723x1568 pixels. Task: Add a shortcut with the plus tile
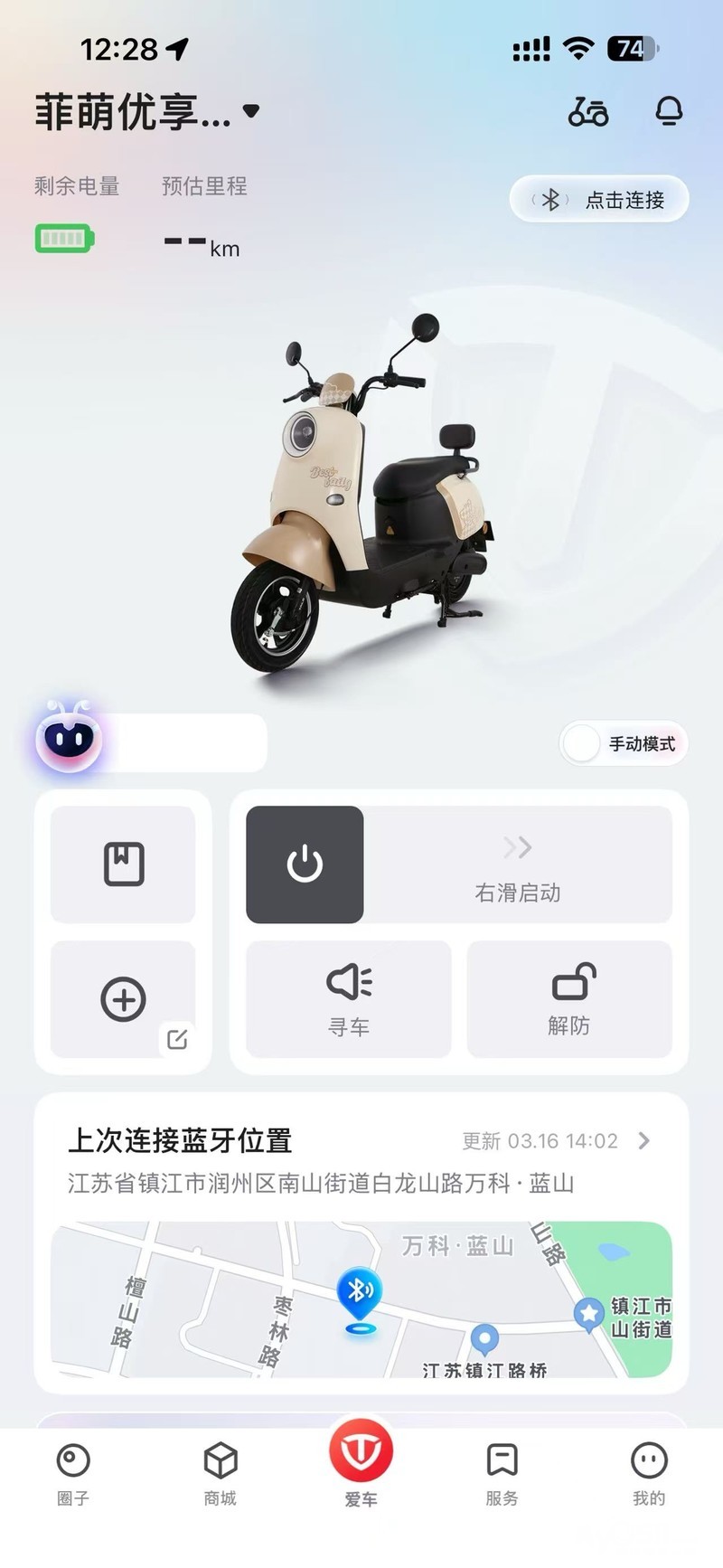[124, 999]
